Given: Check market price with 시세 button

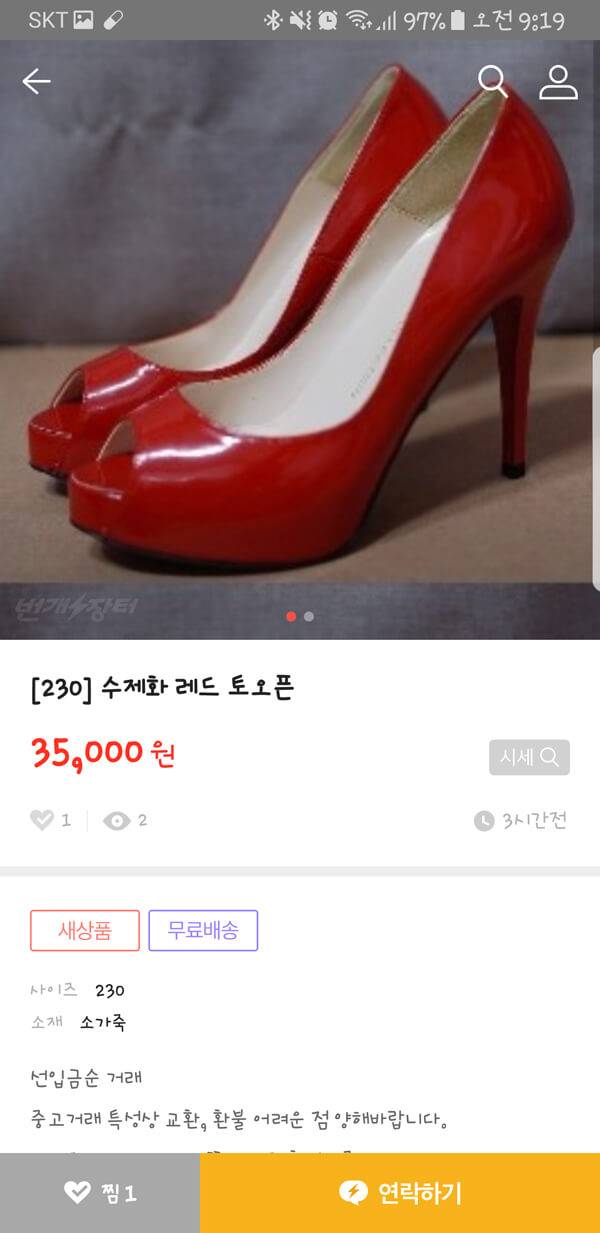Looking at the screenshot, I should point(529,757).
